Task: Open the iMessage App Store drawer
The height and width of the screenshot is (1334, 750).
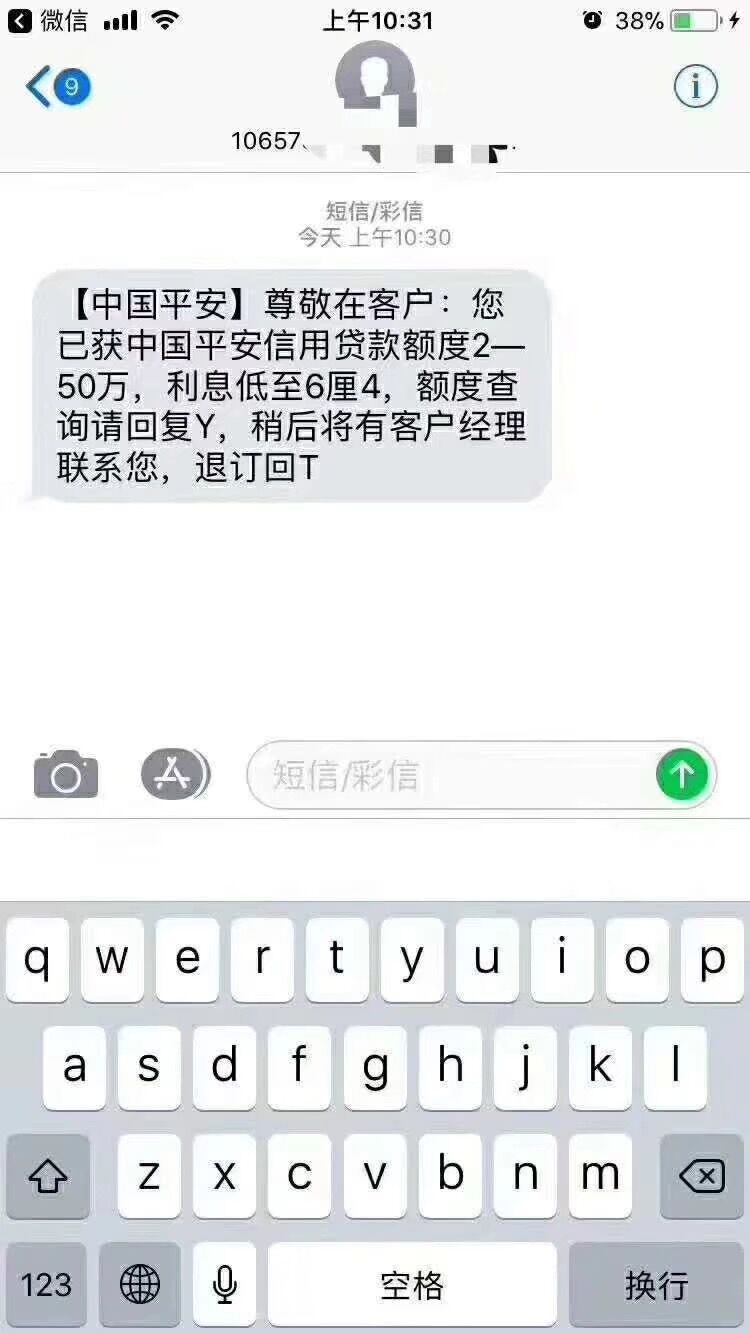Action: (175, 775)
